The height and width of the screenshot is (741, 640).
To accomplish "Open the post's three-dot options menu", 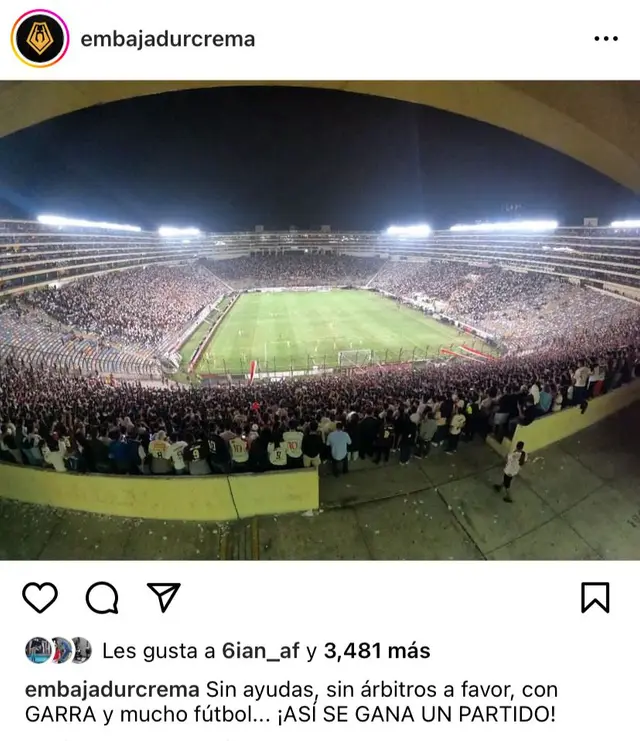I will pos(606,39).
